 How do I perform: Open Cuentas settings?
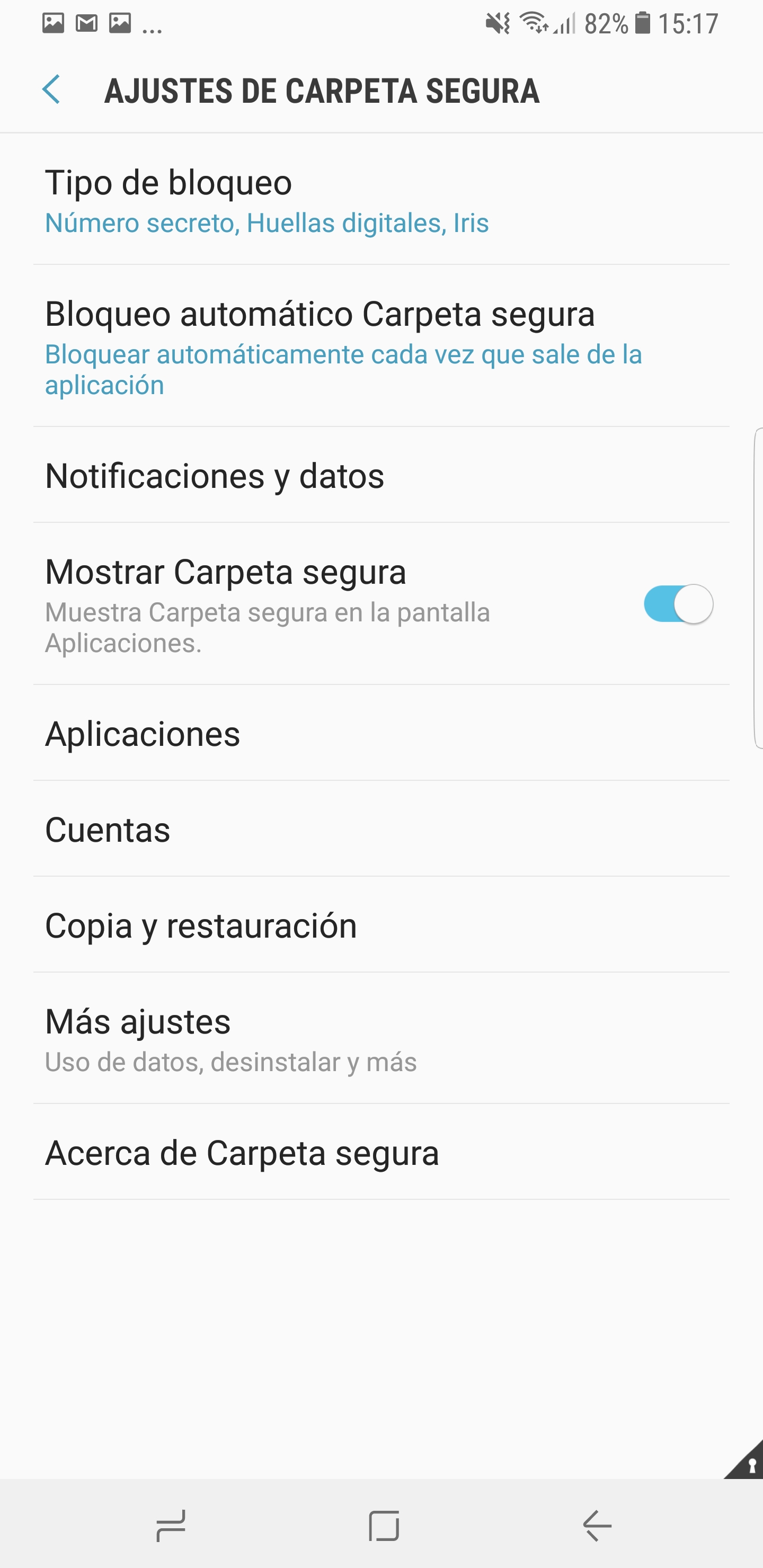pos(381,829)
